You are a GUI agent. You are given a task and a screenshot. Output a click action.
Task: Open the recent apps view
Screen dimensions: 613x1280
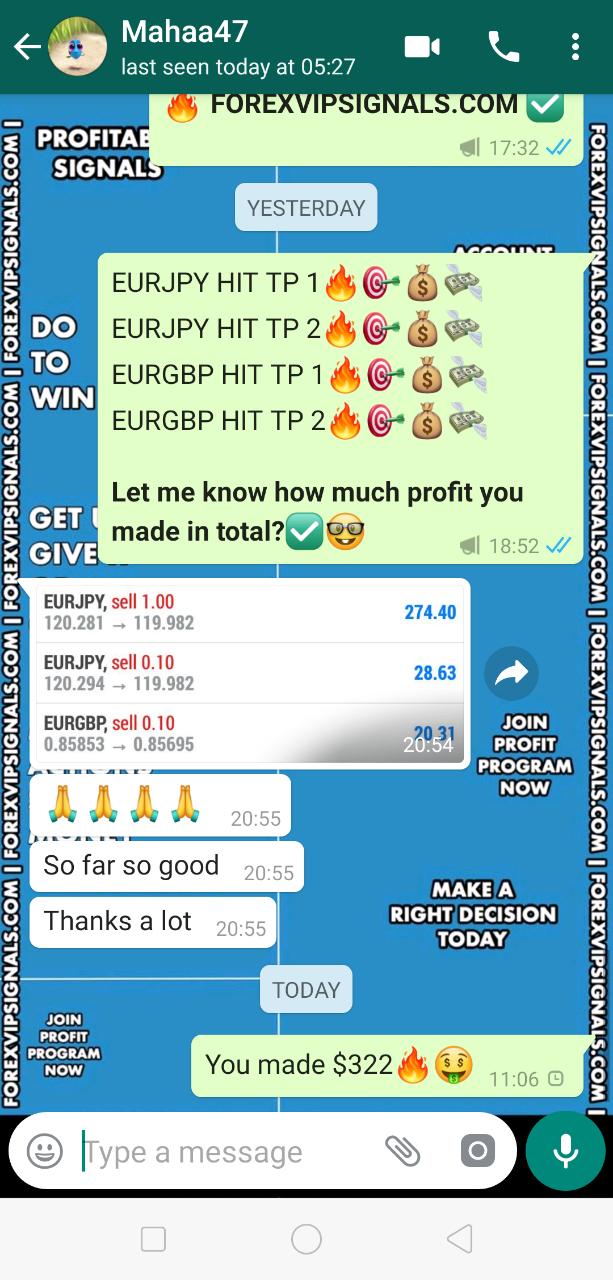click(x=153, y=1240)
